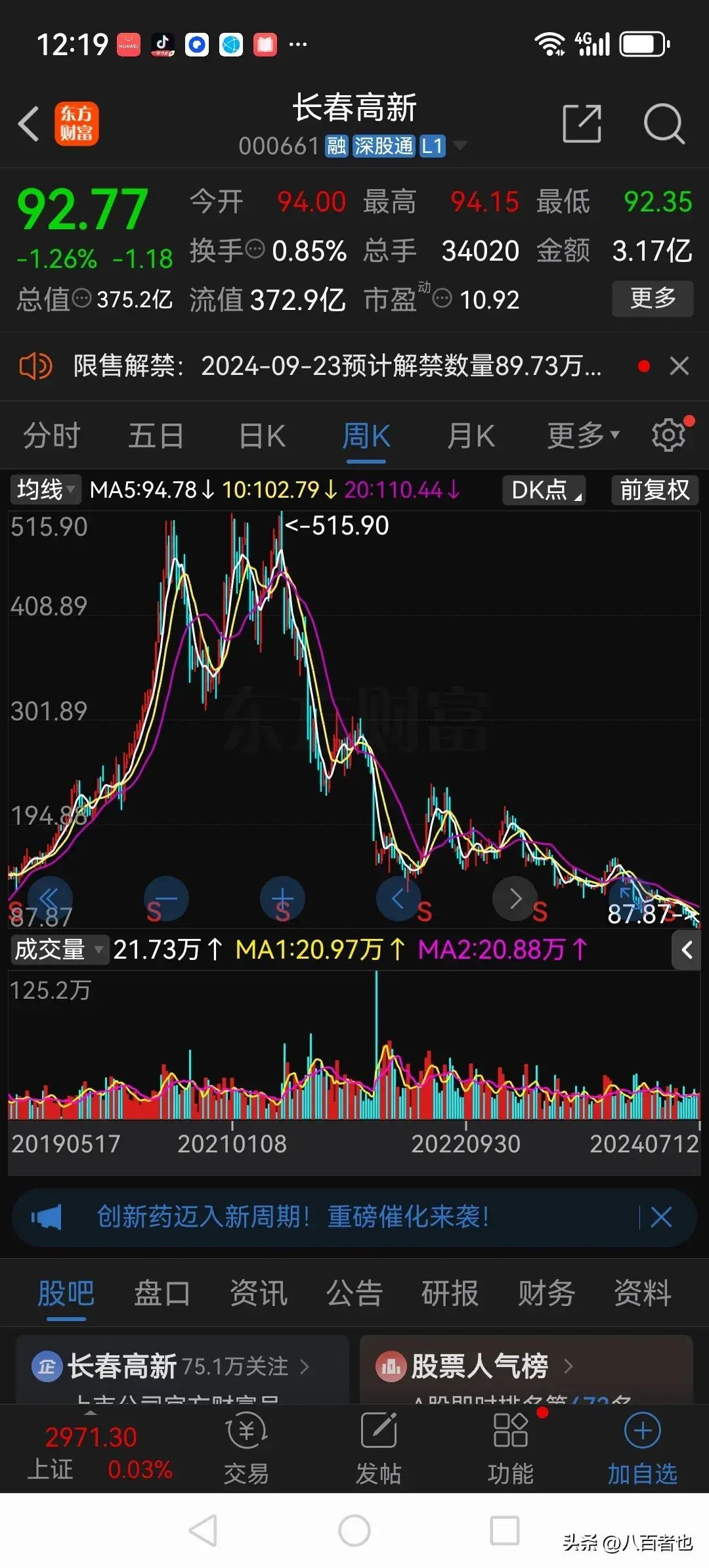
Task: Switch to the 公告 tab
Action: (x=354, y=1292)
